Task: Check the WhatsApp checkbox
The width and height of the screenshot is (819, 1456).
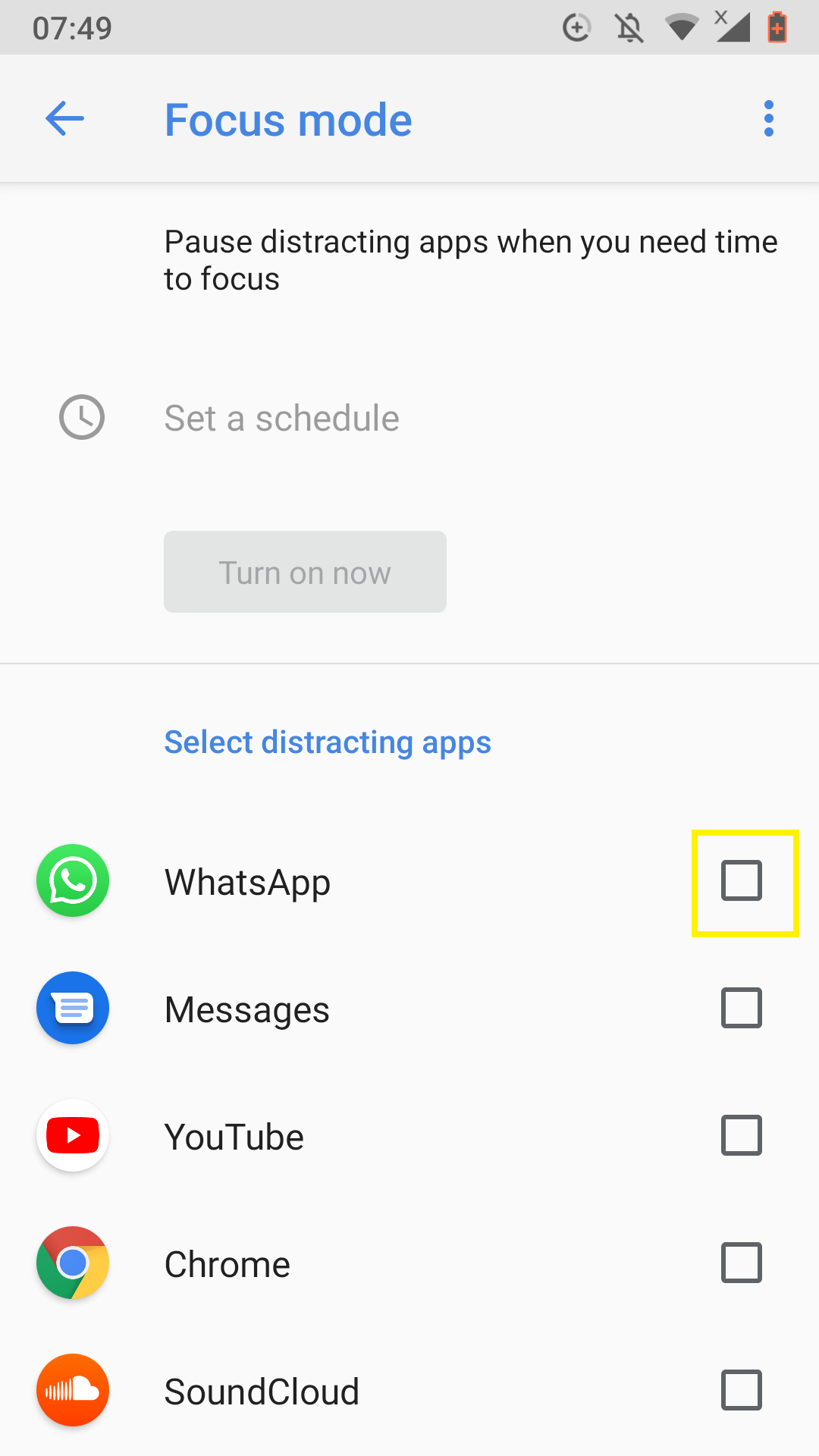Action: 742,880
